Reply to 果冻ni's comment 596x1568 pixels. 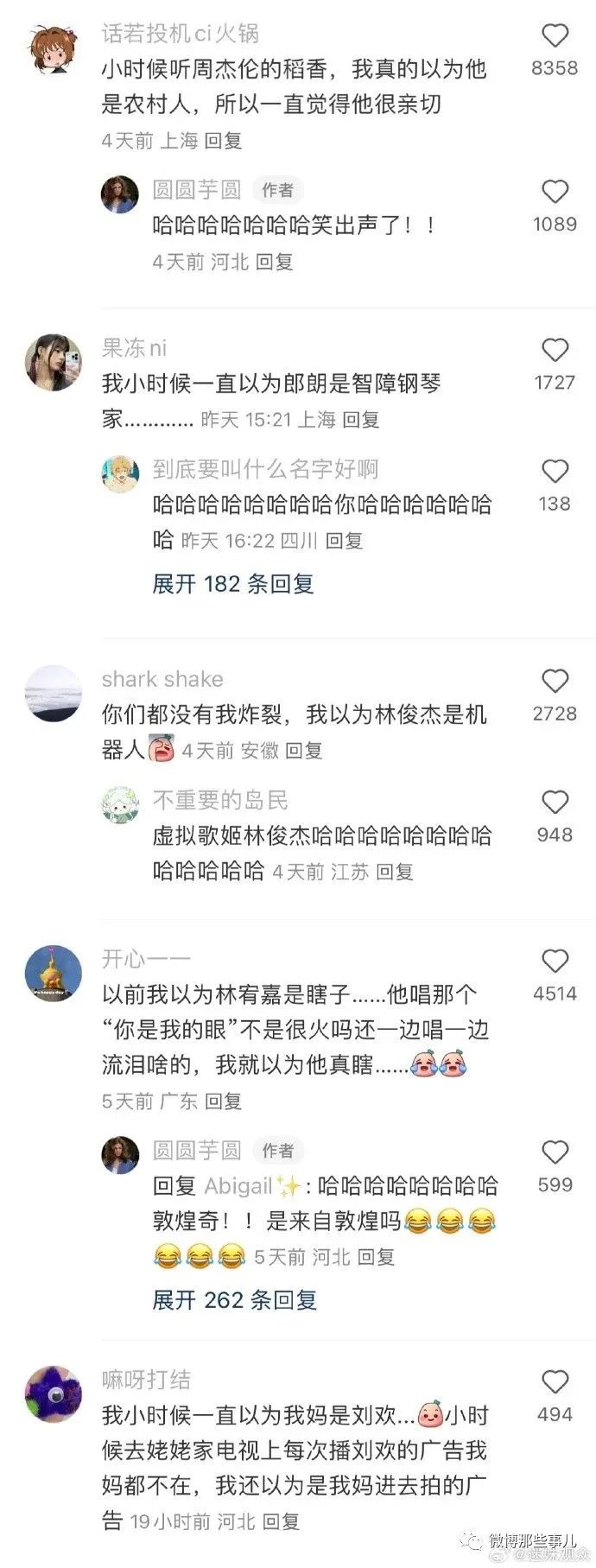[x=361, y=420]
